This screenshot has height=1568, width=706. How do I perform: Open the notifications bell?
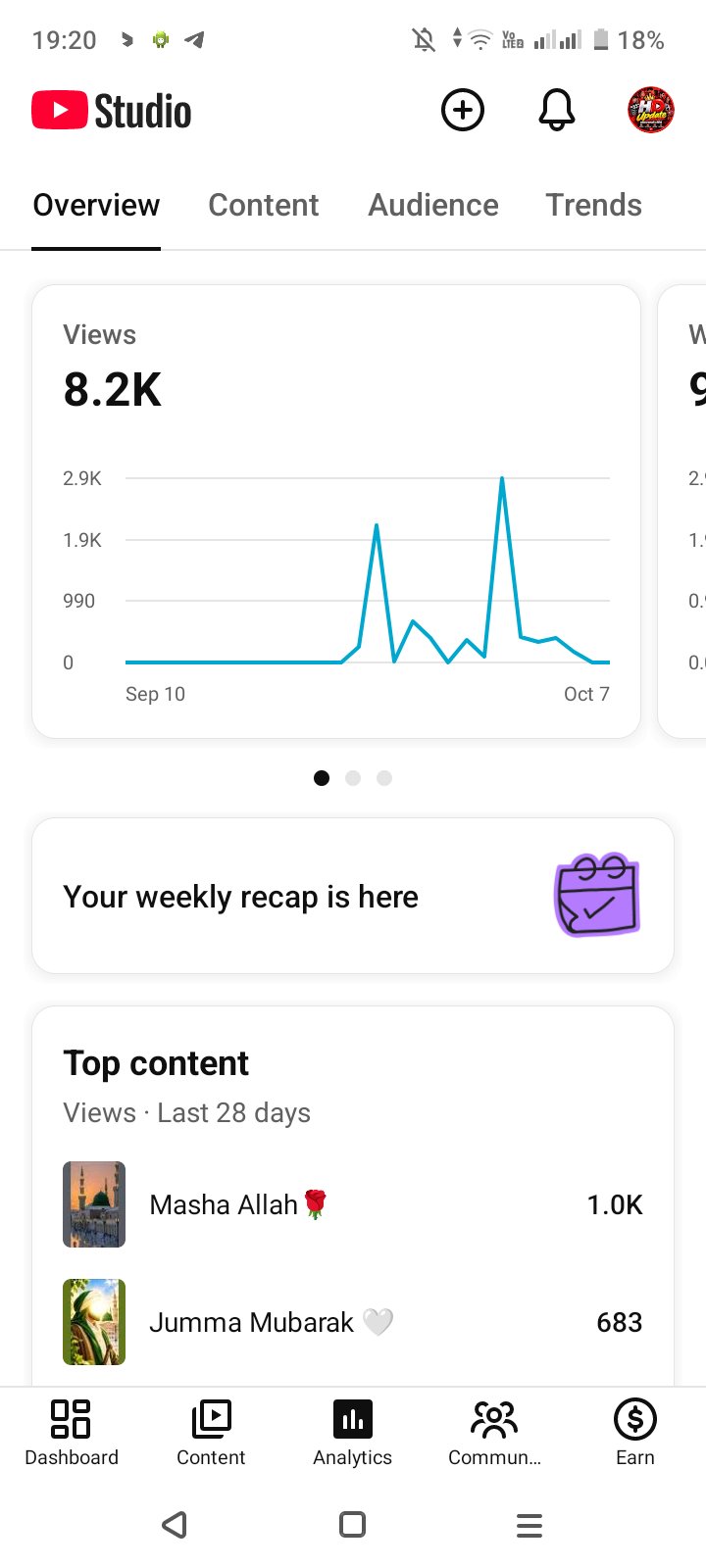coord(556,110)
